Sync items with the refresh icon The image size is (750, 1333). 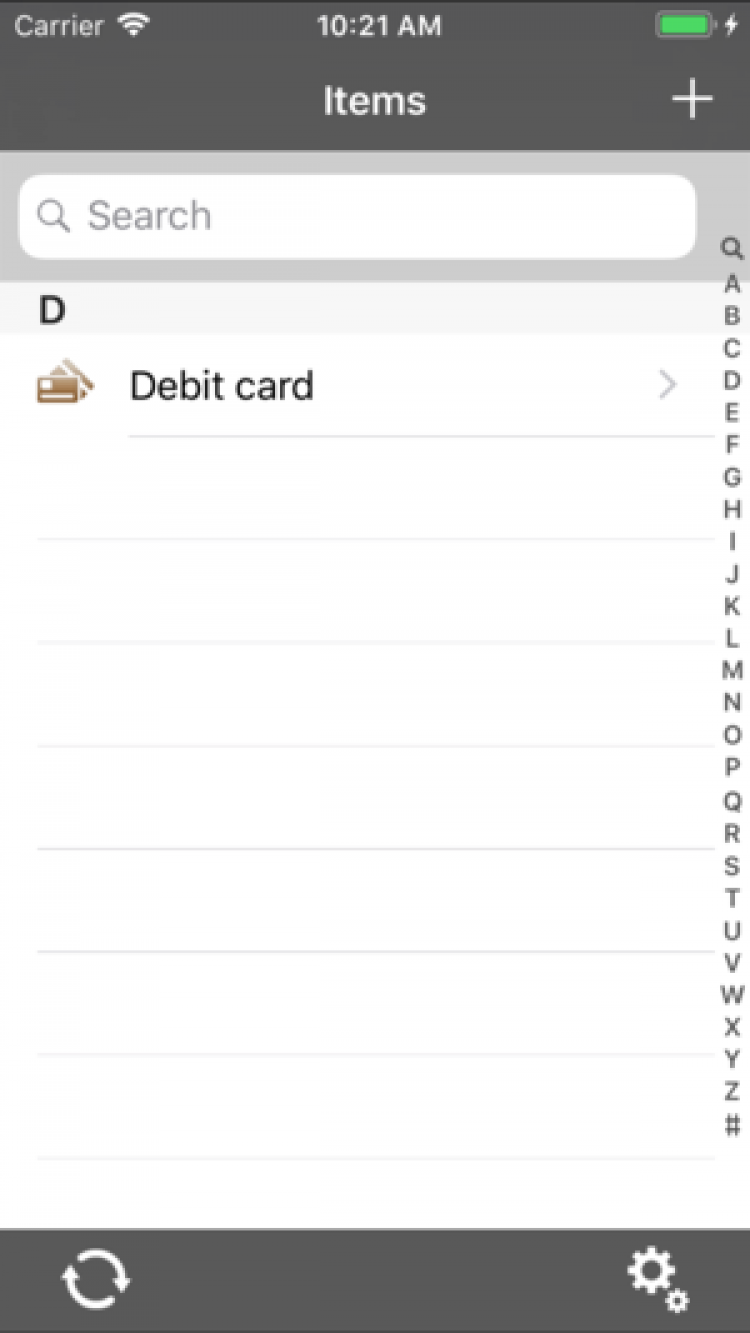coord(96,1279)
